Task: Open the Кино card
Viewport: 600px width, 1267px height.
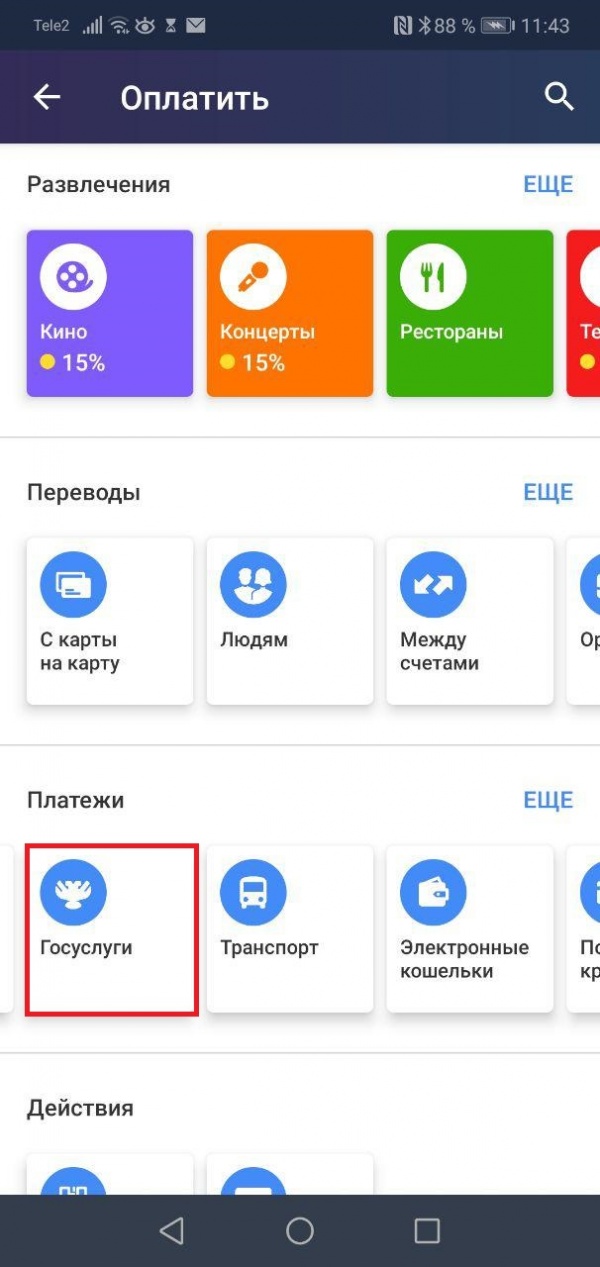Action: (110, 313)
